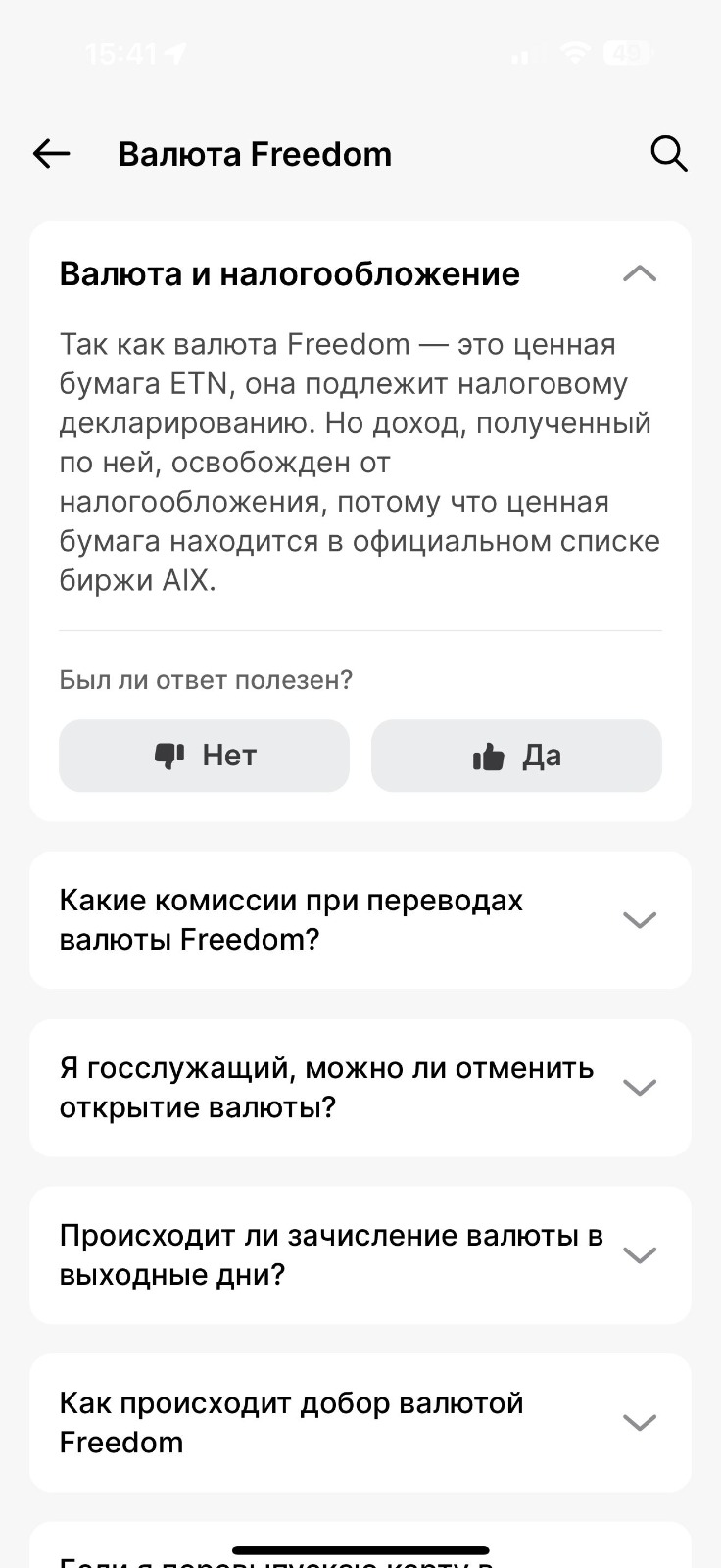Expand 'Происходит ли зачисление валюты в выходные дни?'
Viewport: 721px width, 1568px height.
click(360, 1255)
